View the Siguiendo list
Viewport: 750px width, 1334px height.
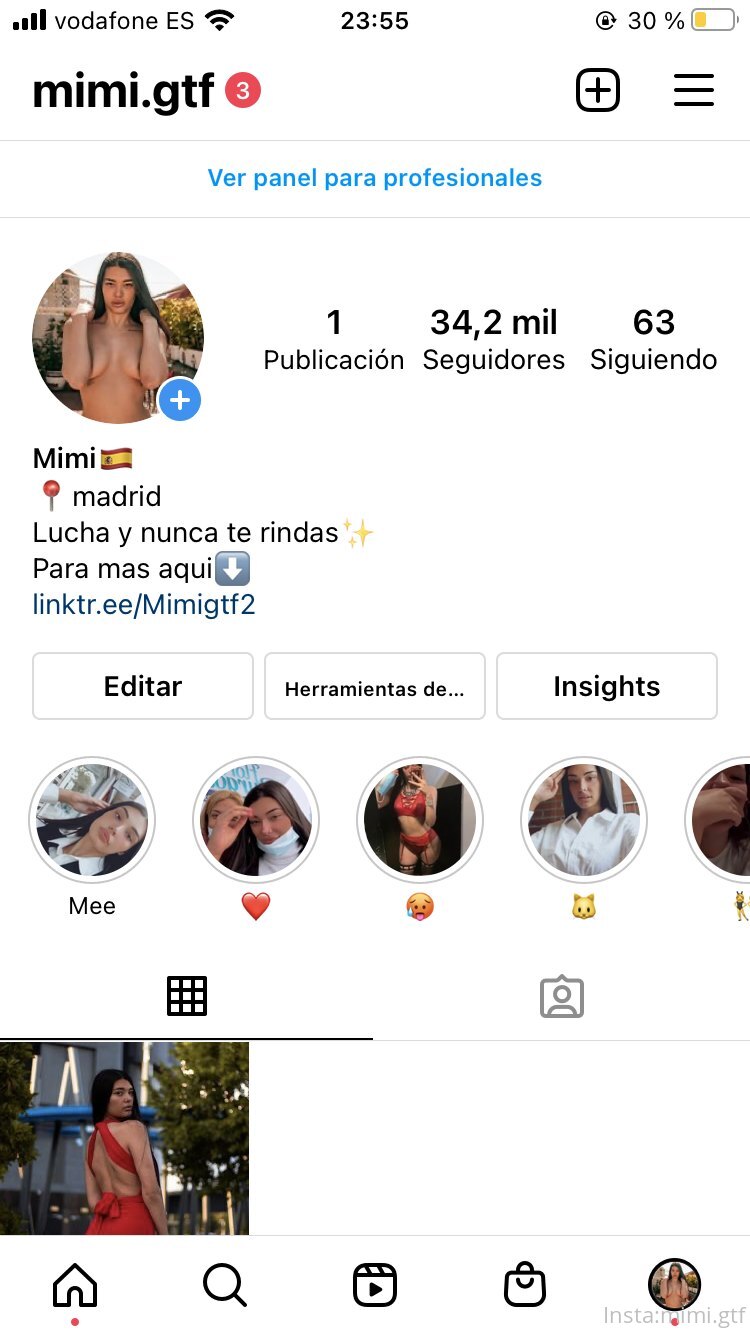(653, 339)
